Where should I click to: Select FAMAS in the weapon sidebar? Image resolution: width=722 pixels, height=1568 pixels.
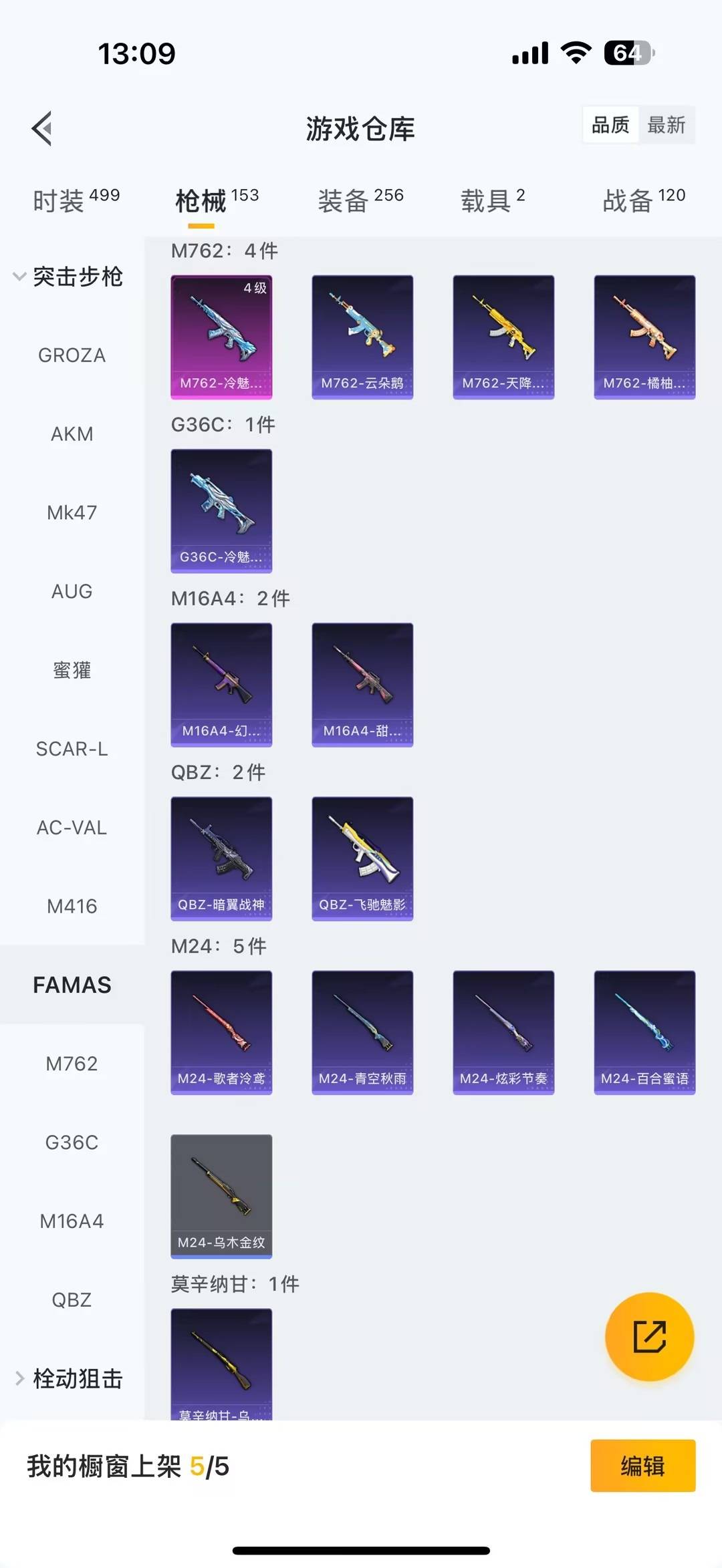(72, 985)
